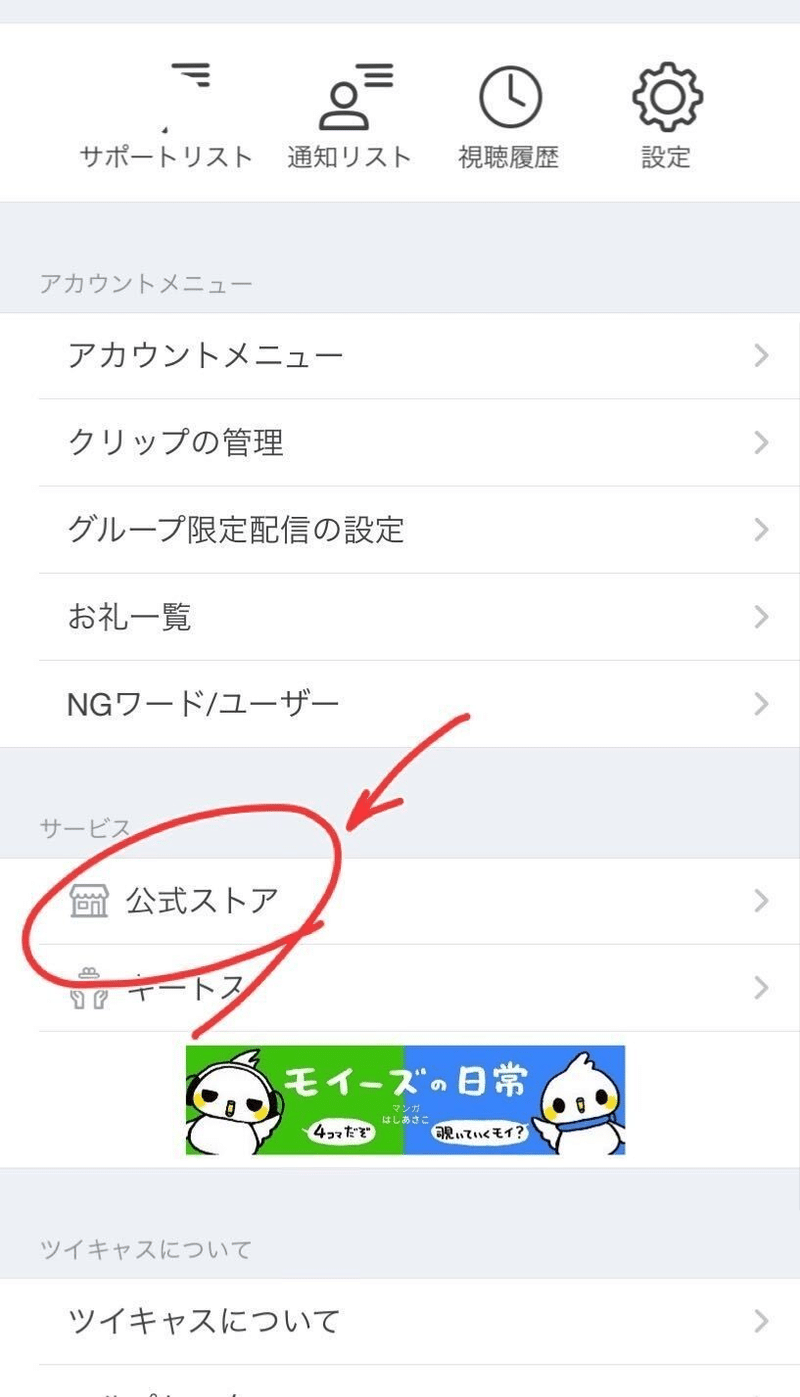Open 公式ストア
800x1397 pixels.
click(400, 901)
